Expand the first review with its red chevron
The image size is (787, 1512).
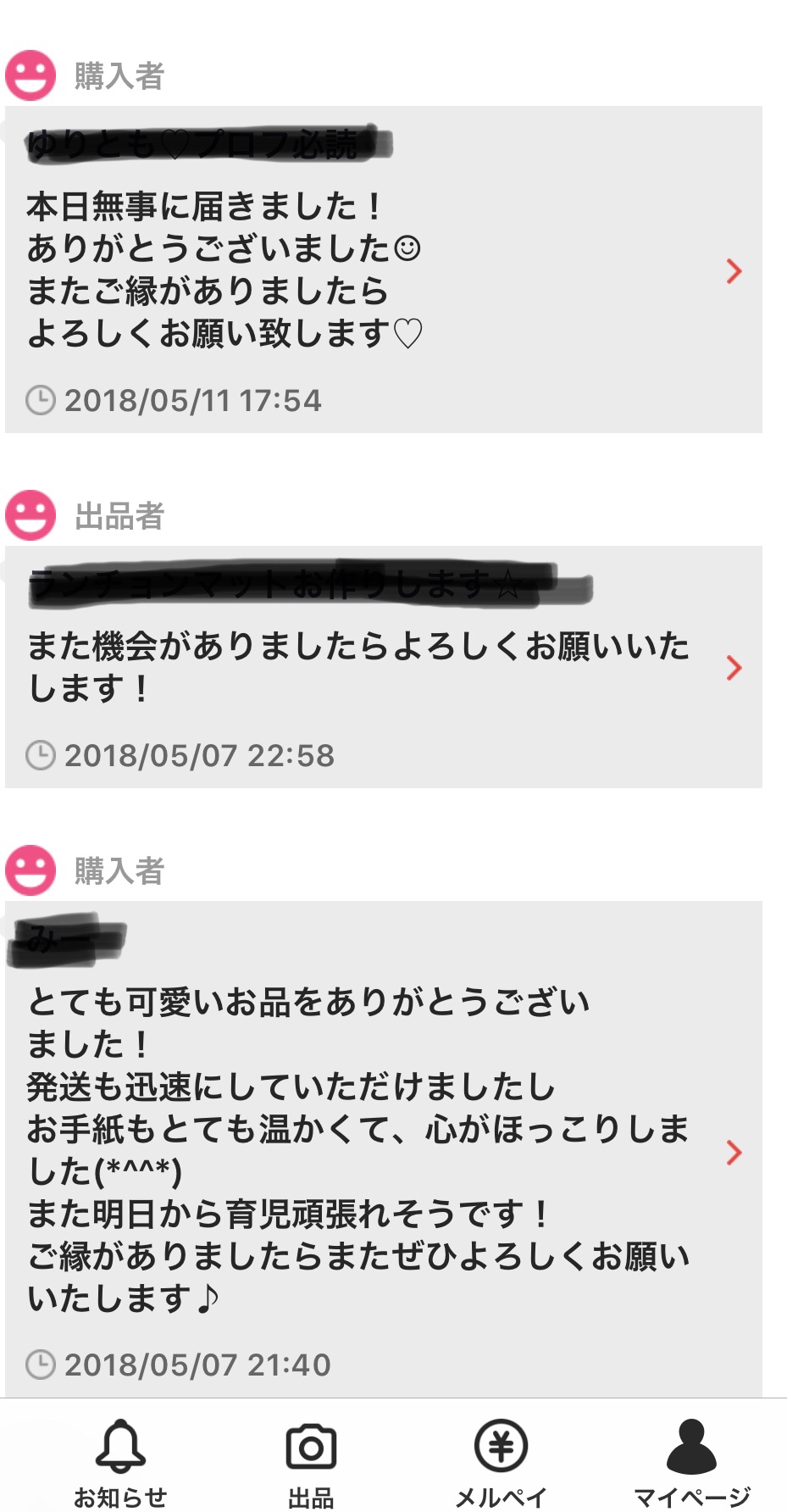point(732,270)
